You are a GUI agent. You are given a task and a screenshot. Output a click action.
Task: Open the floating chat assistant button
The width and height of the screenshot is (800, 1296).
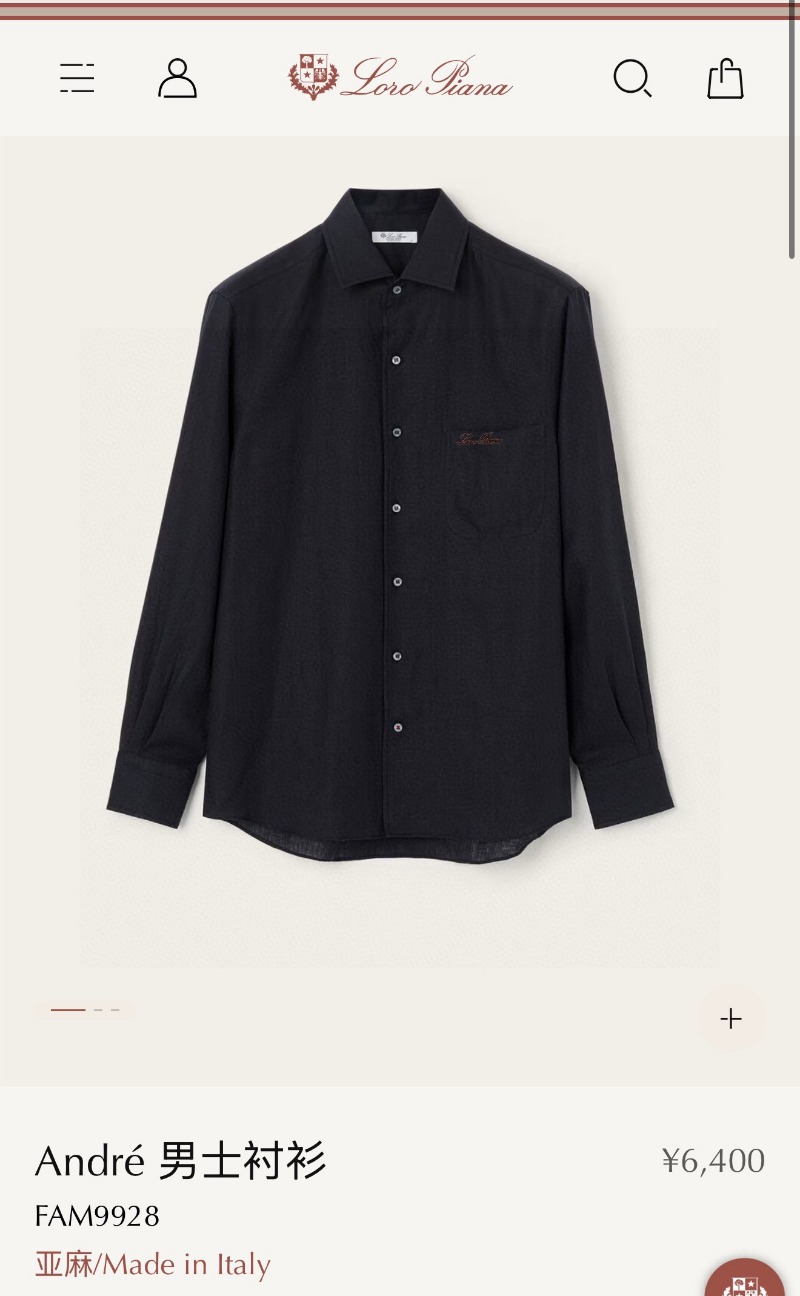click(747, 1282)
